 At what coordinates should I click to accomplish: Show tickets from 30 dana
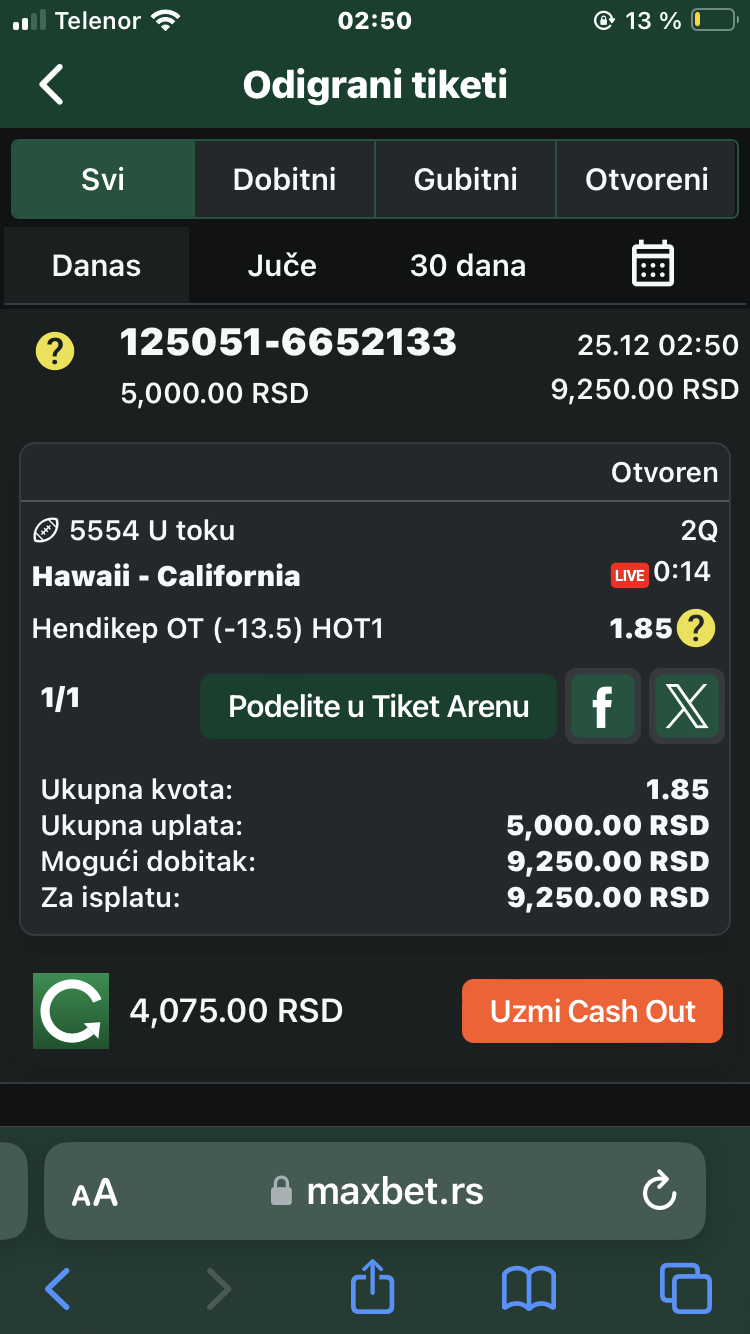click(x=467, y=266)
